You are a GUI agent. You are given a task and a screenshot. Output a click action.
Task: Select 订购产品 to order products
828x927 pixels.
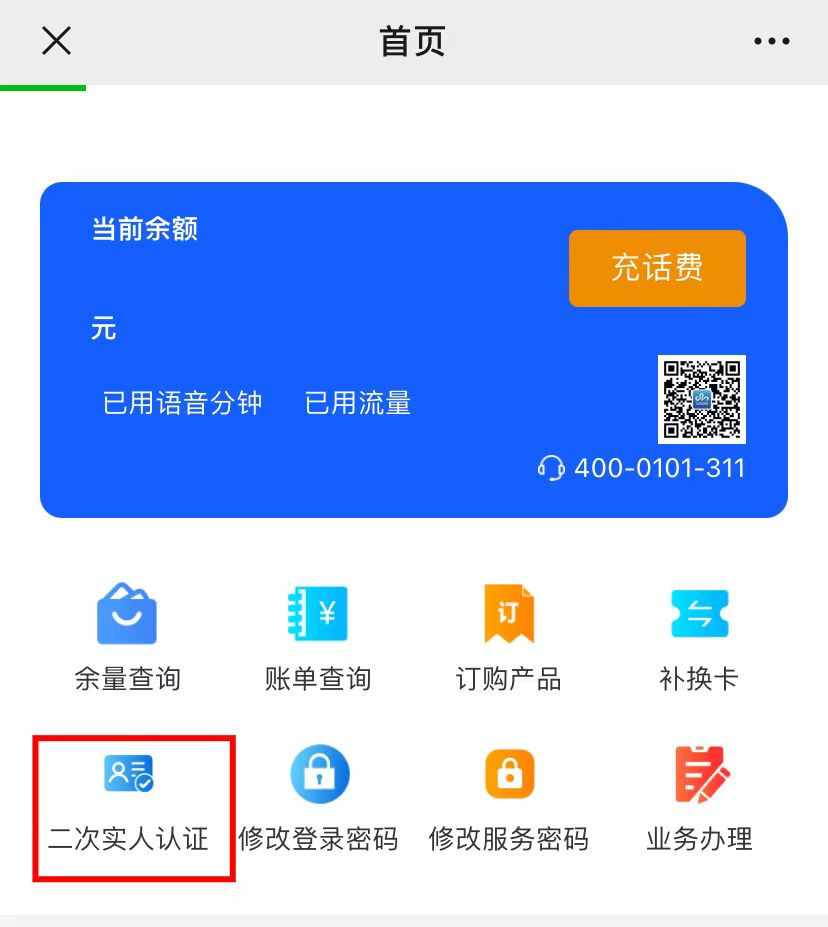(508, 637)
